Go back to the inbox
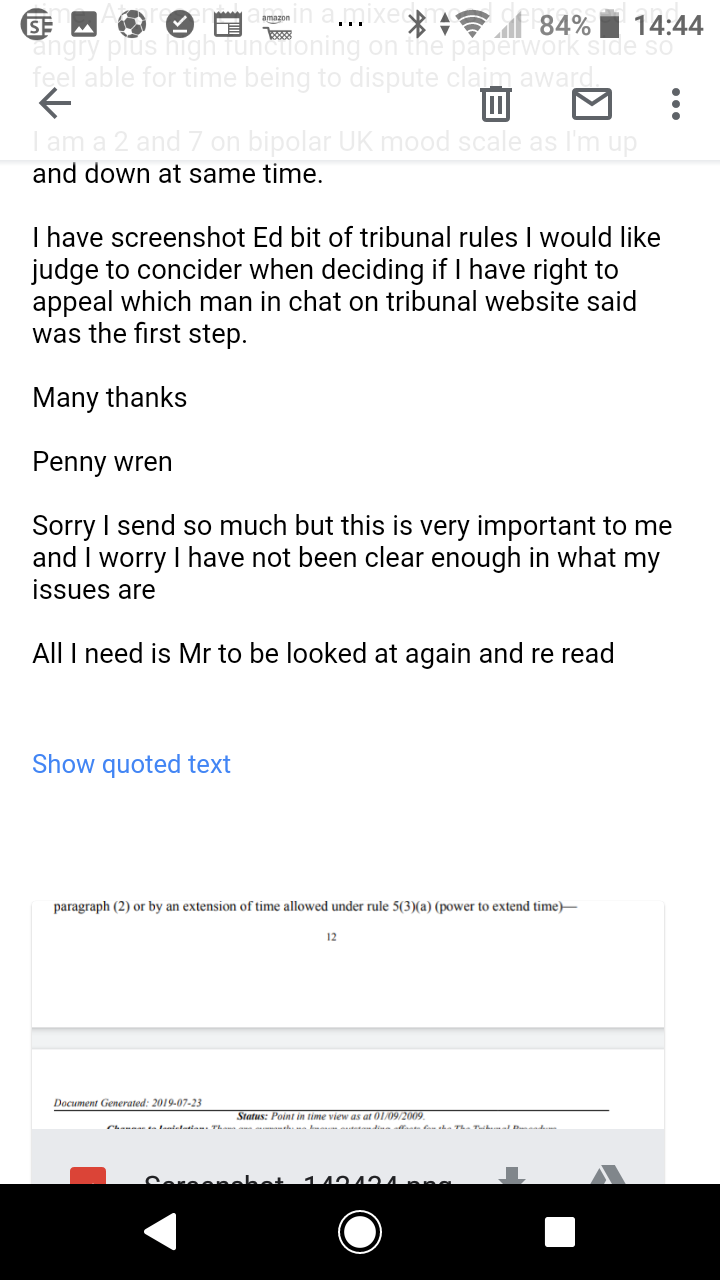 click(x=55, y=103)
